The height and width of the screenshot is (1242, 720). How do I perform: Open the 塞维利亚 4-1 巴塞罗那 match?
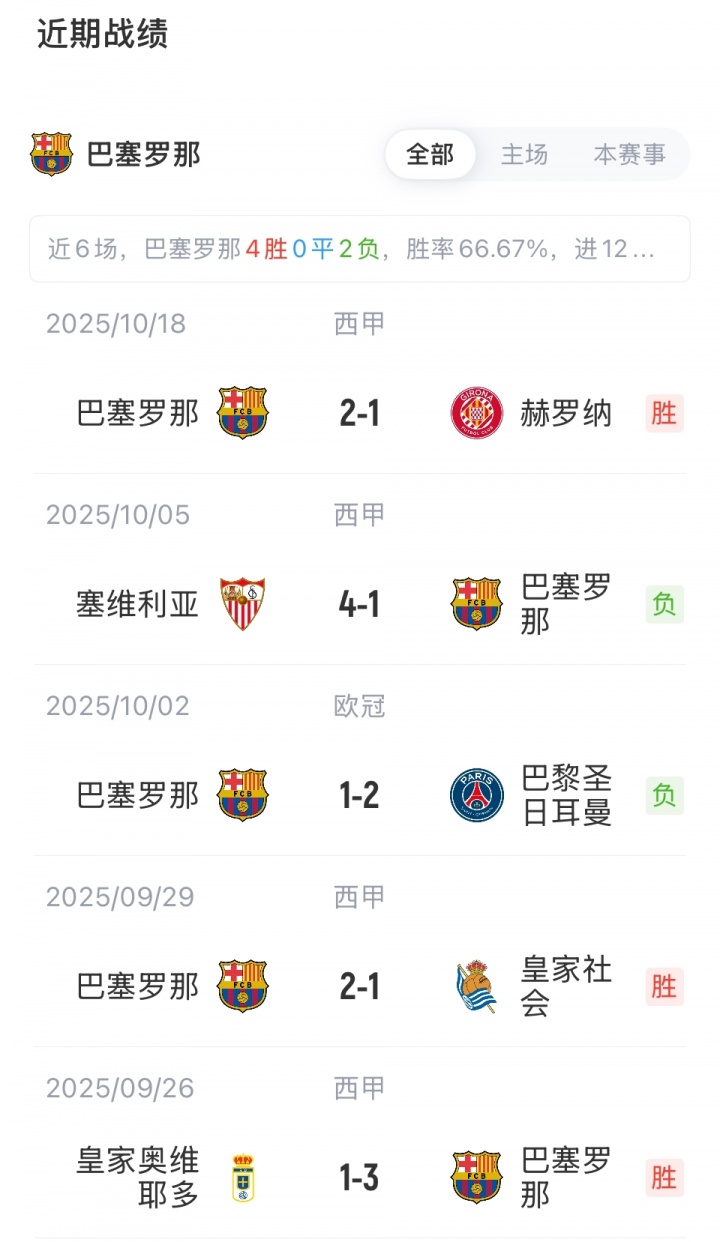pyautogui.click(x=359, y=604)
